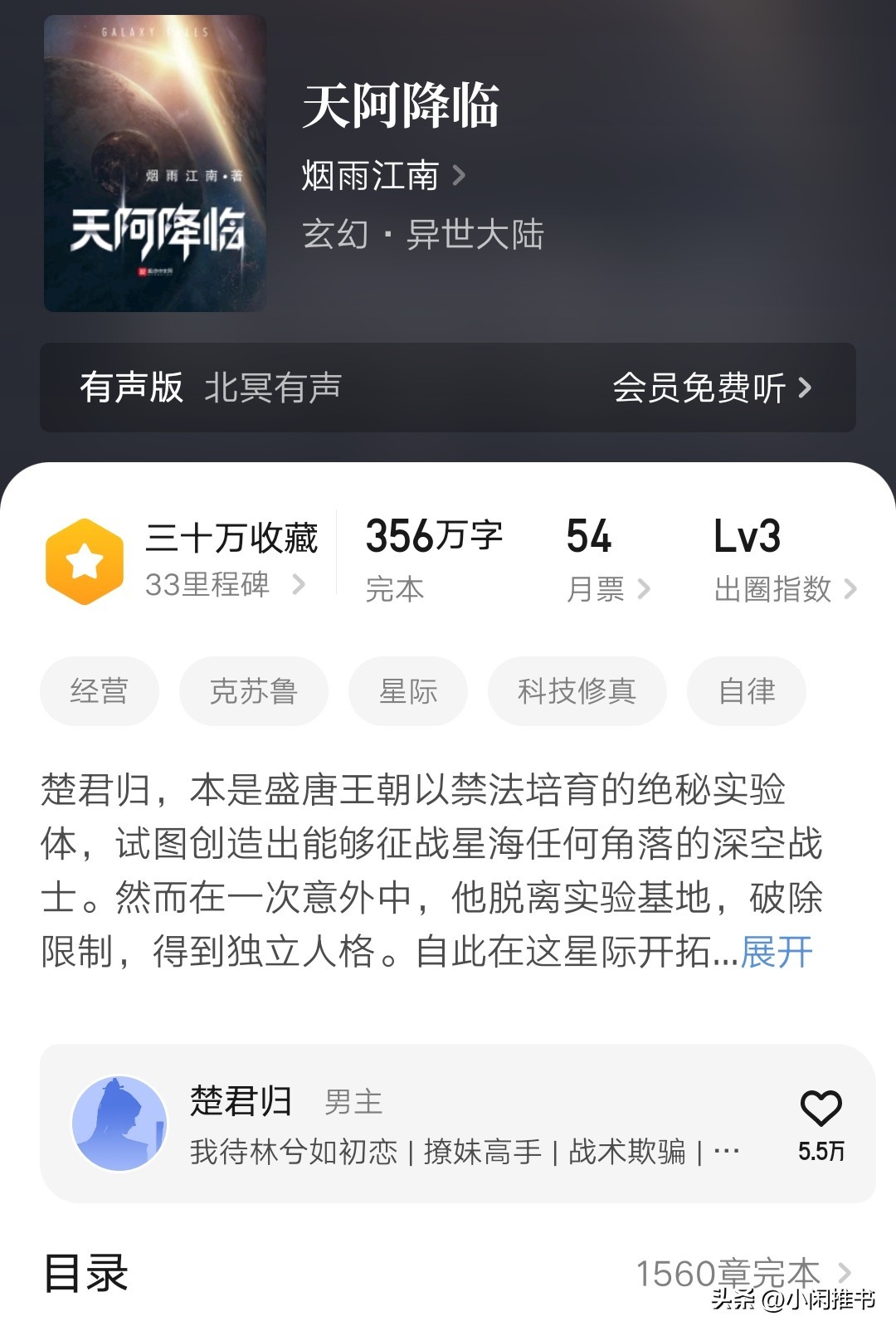Expand the synopsis with 展开
Image resolution: width=896 pixels, height=1331 pixels.
click(x=777, y=952)
